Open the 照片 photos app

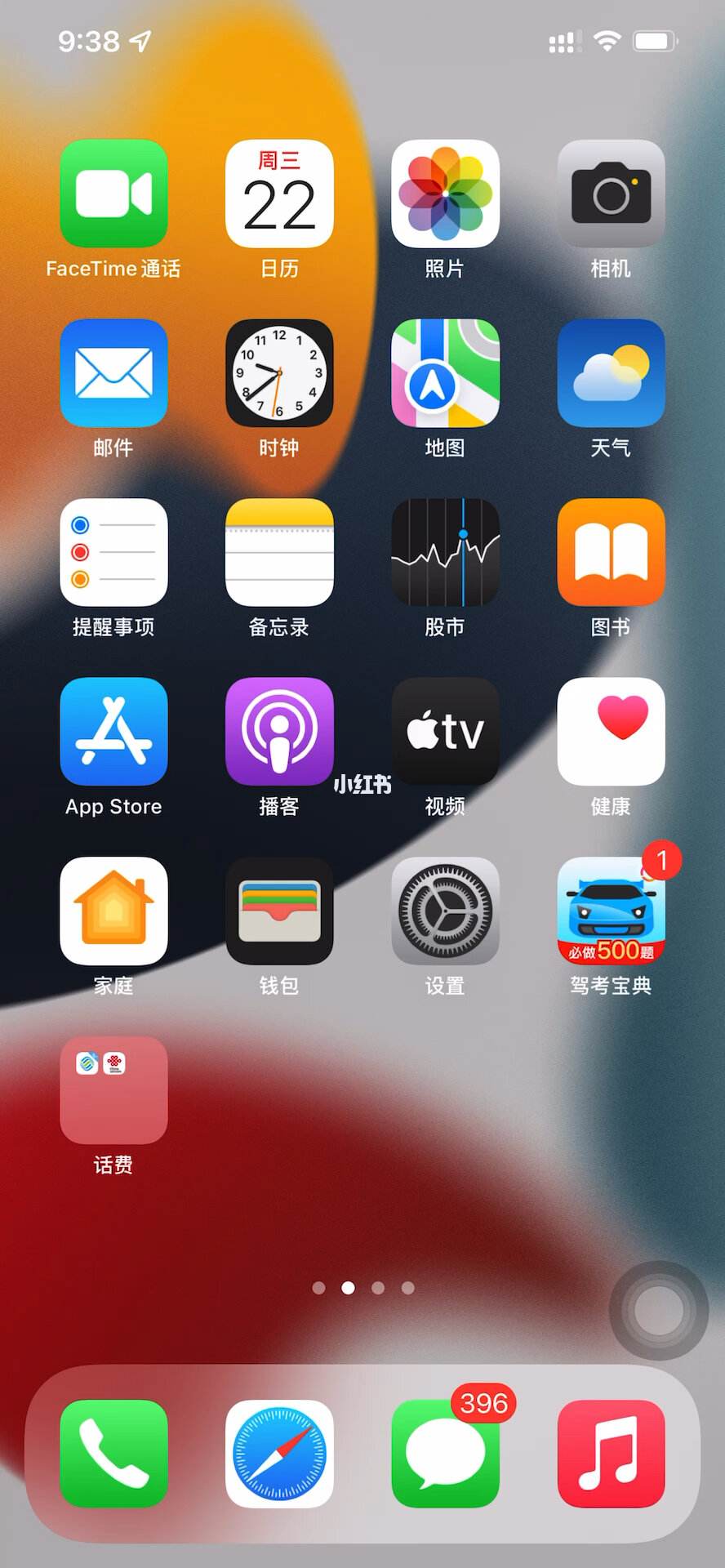coord(445,194)
